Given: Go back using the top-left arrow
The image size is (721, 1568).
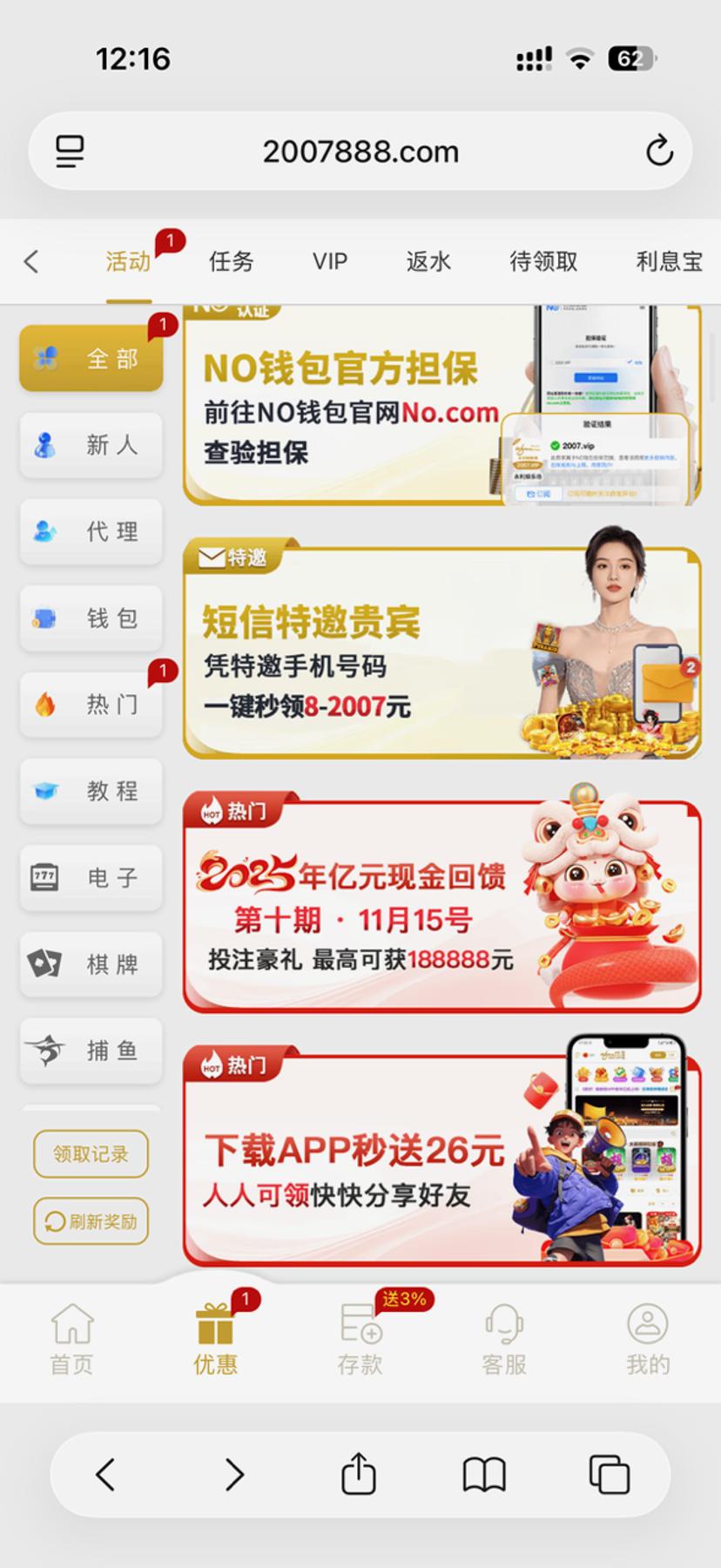Looking at the screenshot, I should pyautogui.click(x=31, y=261).
